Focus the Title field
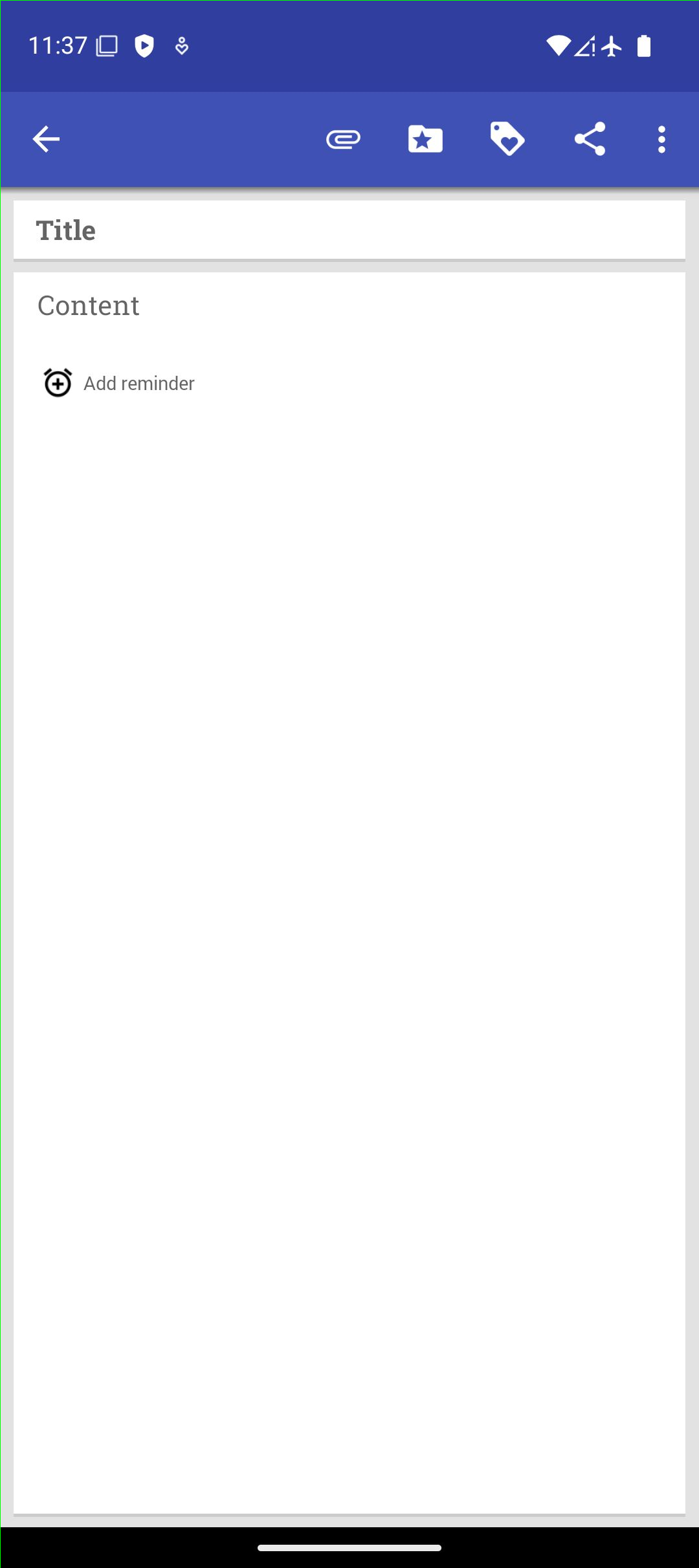Screen dimensions: 699x1568 (349, 230)
